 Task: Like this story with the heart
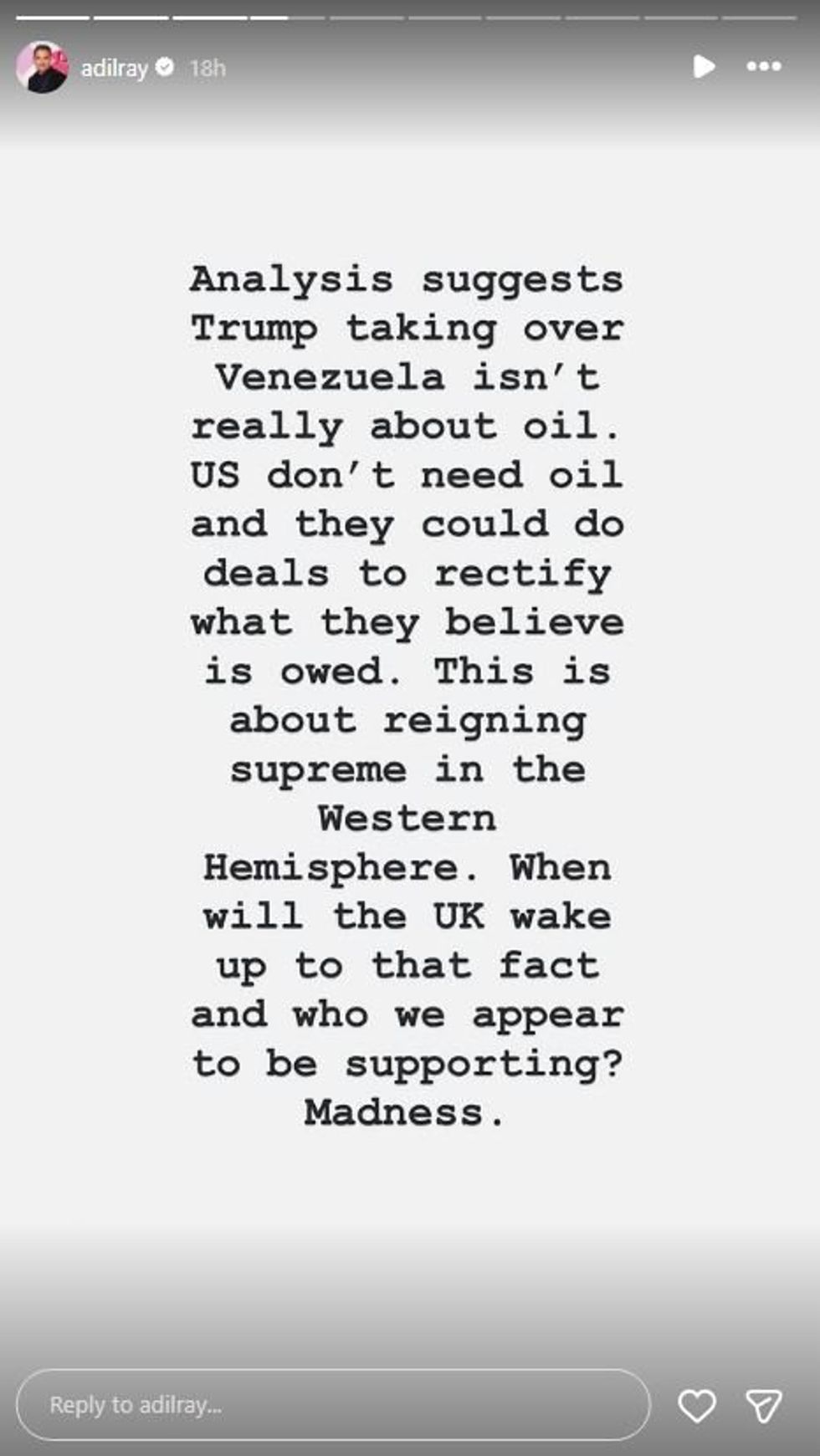(696, 1405)
